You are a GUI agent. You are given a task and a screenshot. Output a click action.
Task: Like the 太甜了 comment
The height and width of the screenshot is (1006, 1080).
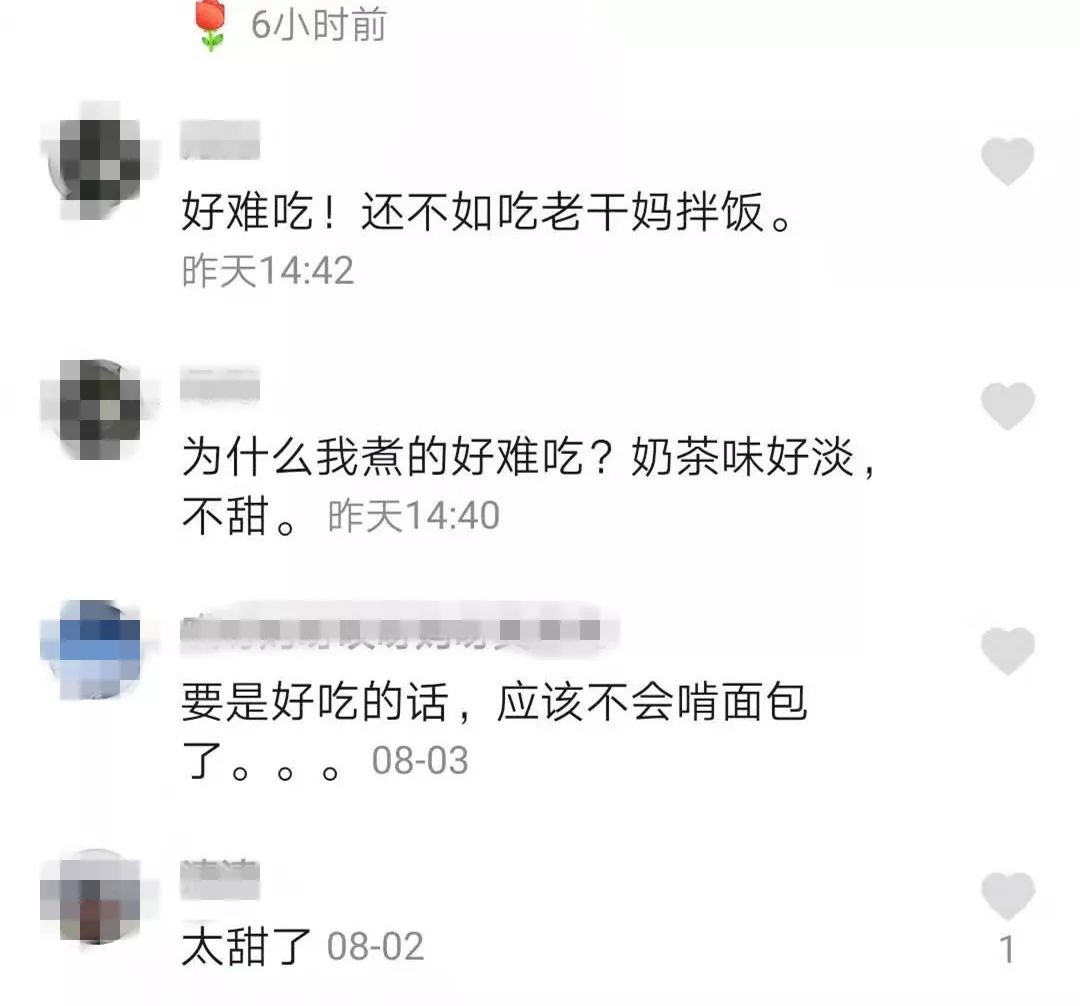[x=1007, y=896]
